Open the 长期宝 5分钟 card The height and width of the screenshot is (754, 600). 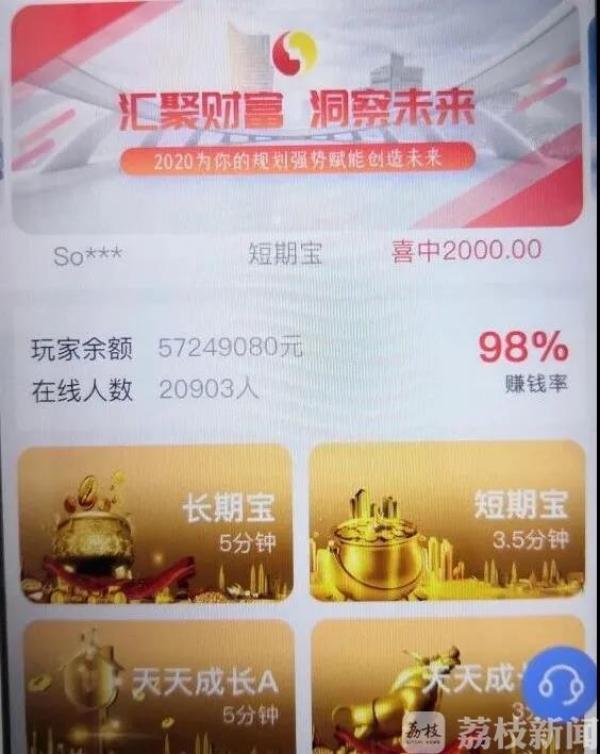157,524
